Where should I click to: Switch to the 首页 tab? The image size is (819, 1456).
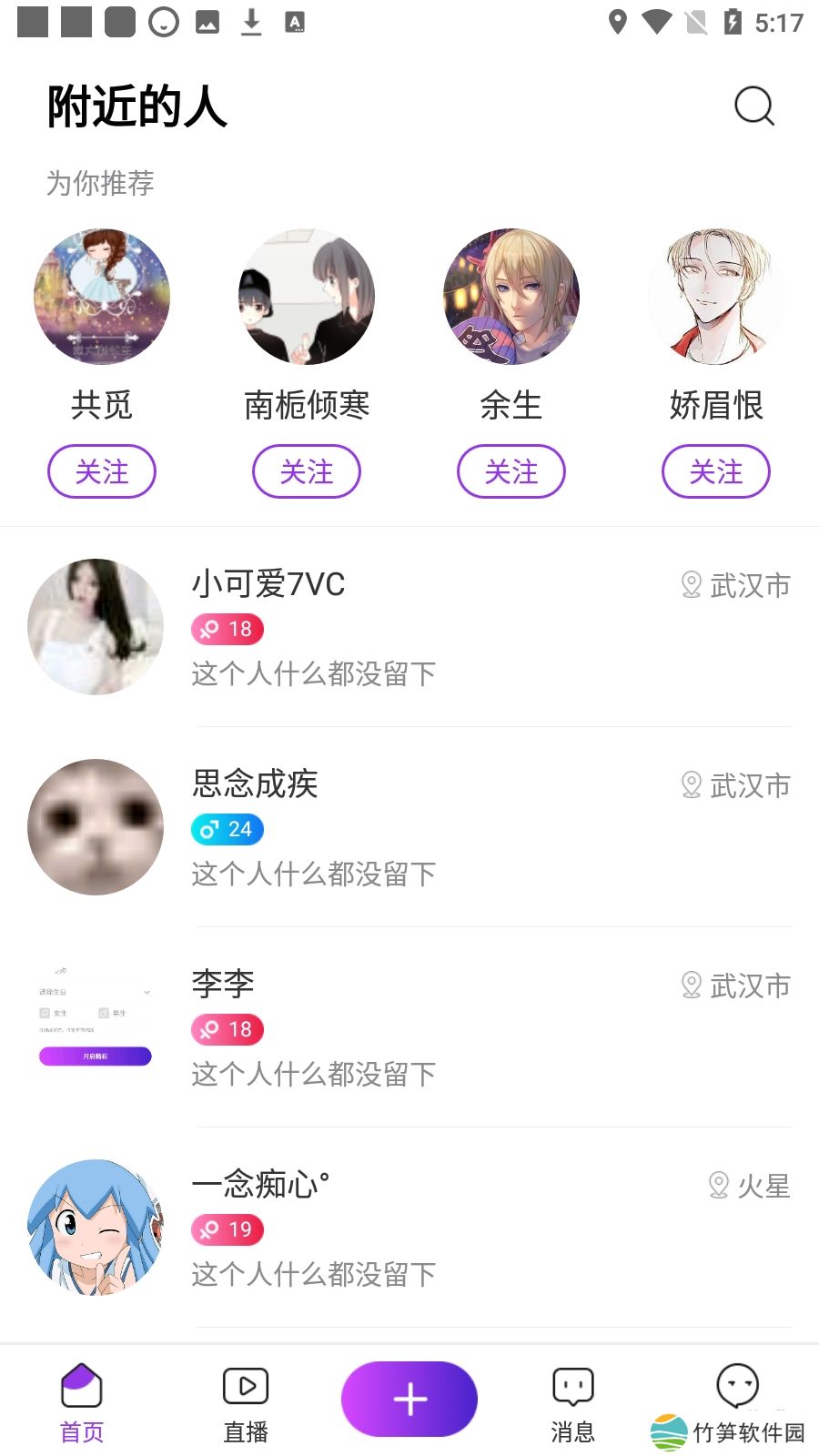click(82, 1402)
